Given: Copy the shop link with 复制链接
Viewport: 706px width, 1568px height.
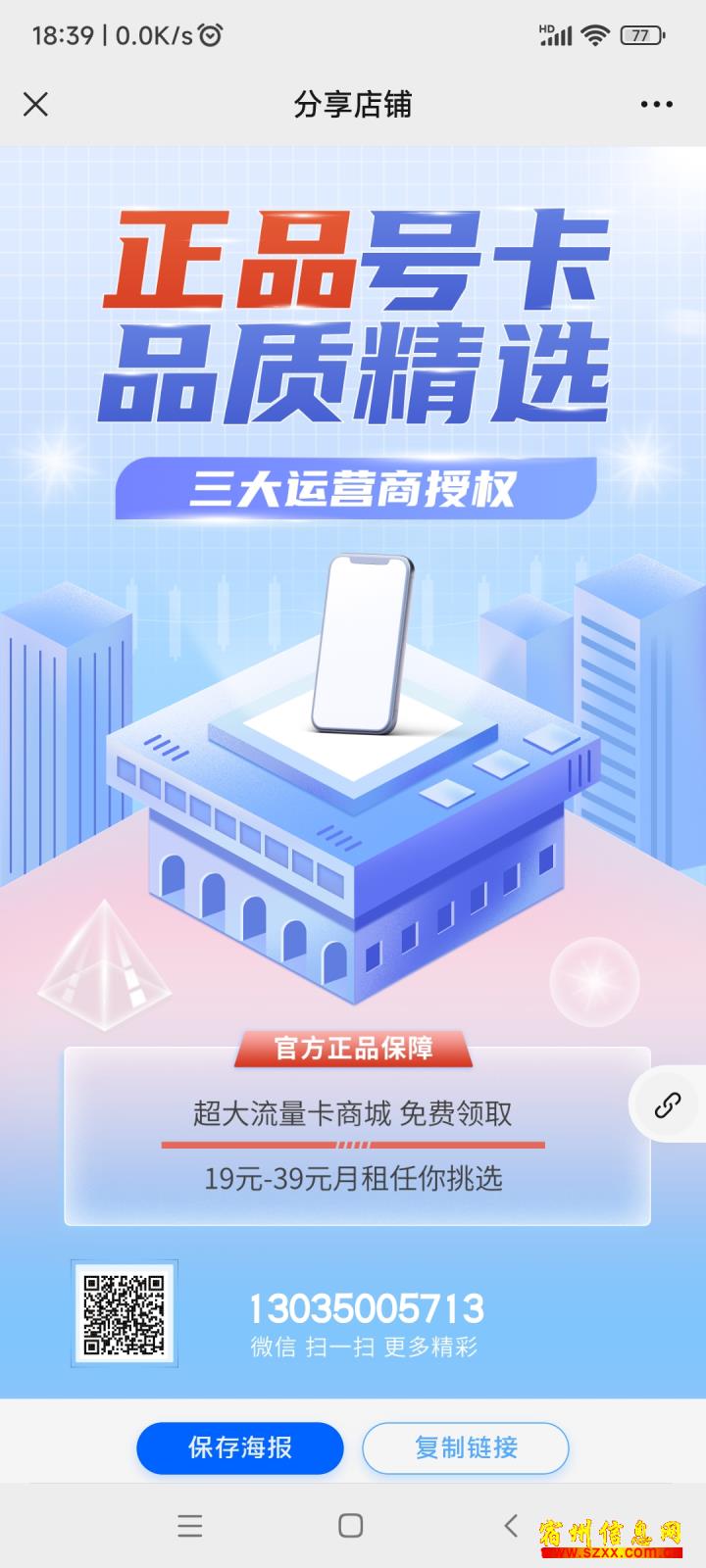Looking at the screenshot, I should pyautogui.click(x=466, y=1448).
